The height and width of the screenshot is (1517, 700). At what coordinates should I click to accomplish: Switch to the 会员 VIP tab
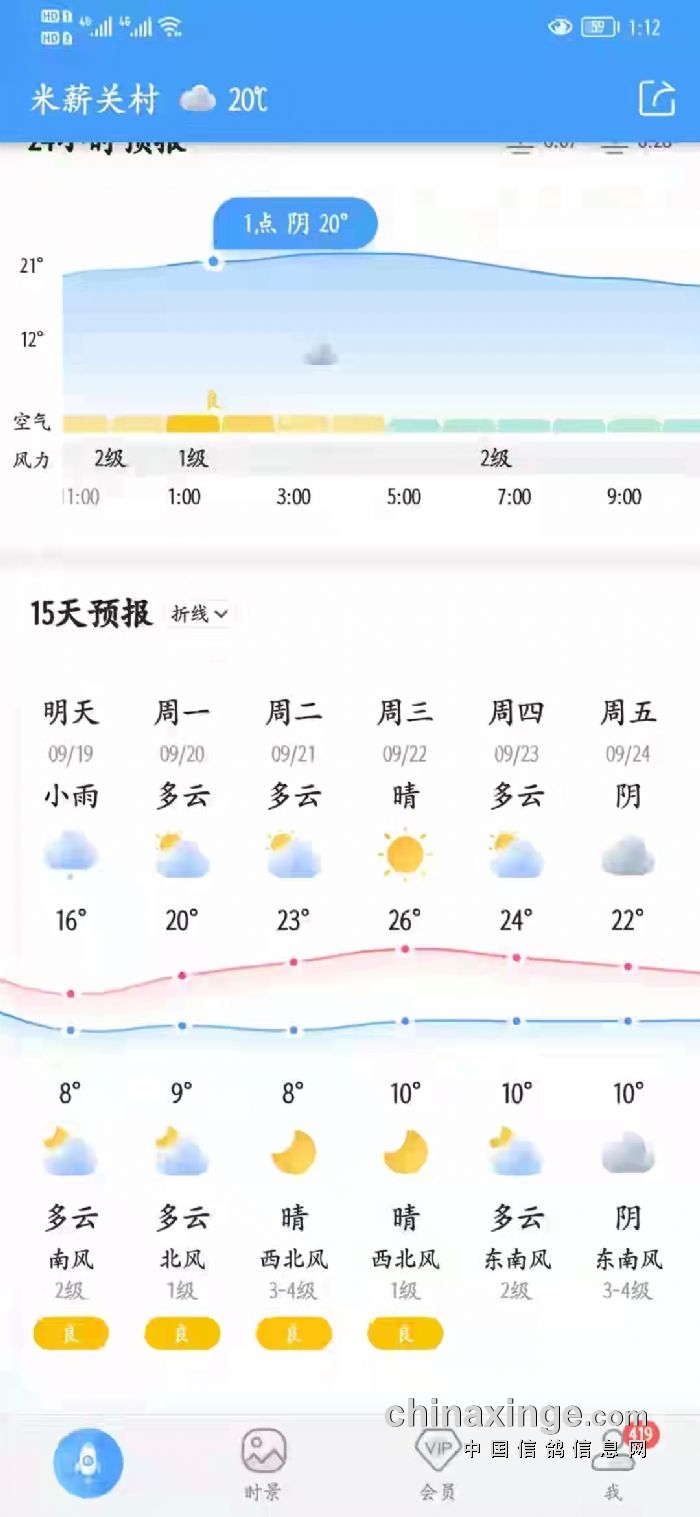click(437, 1463)
